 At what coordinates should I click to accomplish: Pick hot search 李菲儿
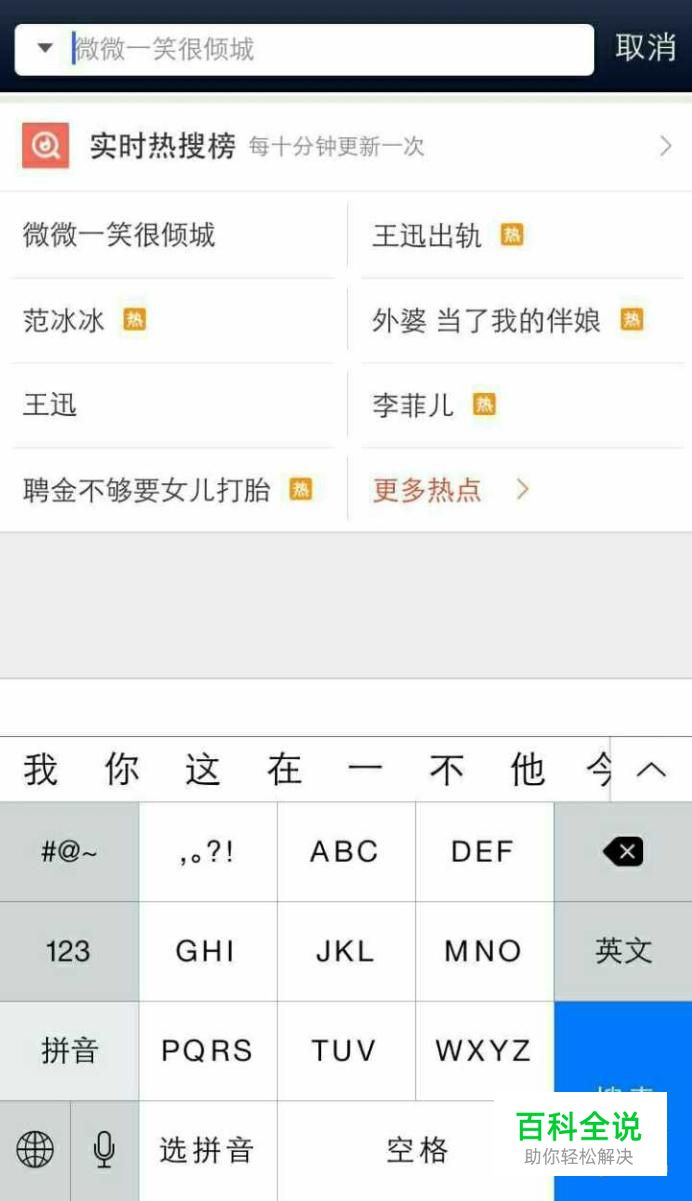tap(413, 406)
